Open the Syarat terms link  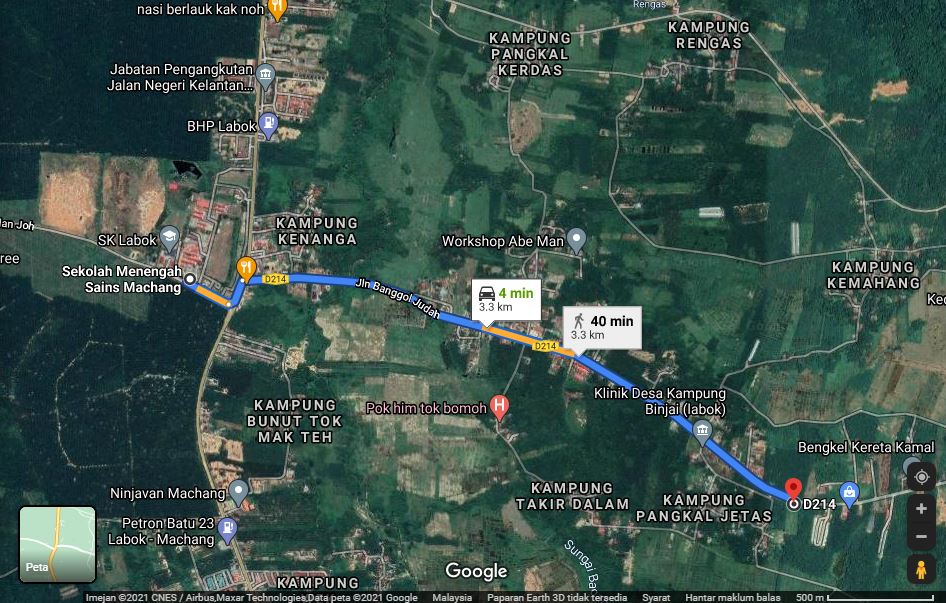[655, 597]
